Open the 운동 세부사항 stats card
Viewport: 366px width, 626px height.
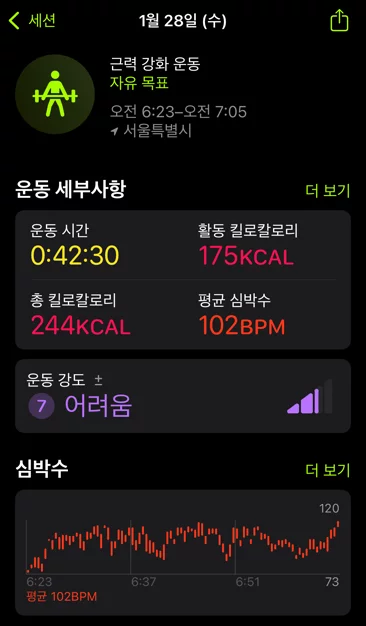point(183,279)
